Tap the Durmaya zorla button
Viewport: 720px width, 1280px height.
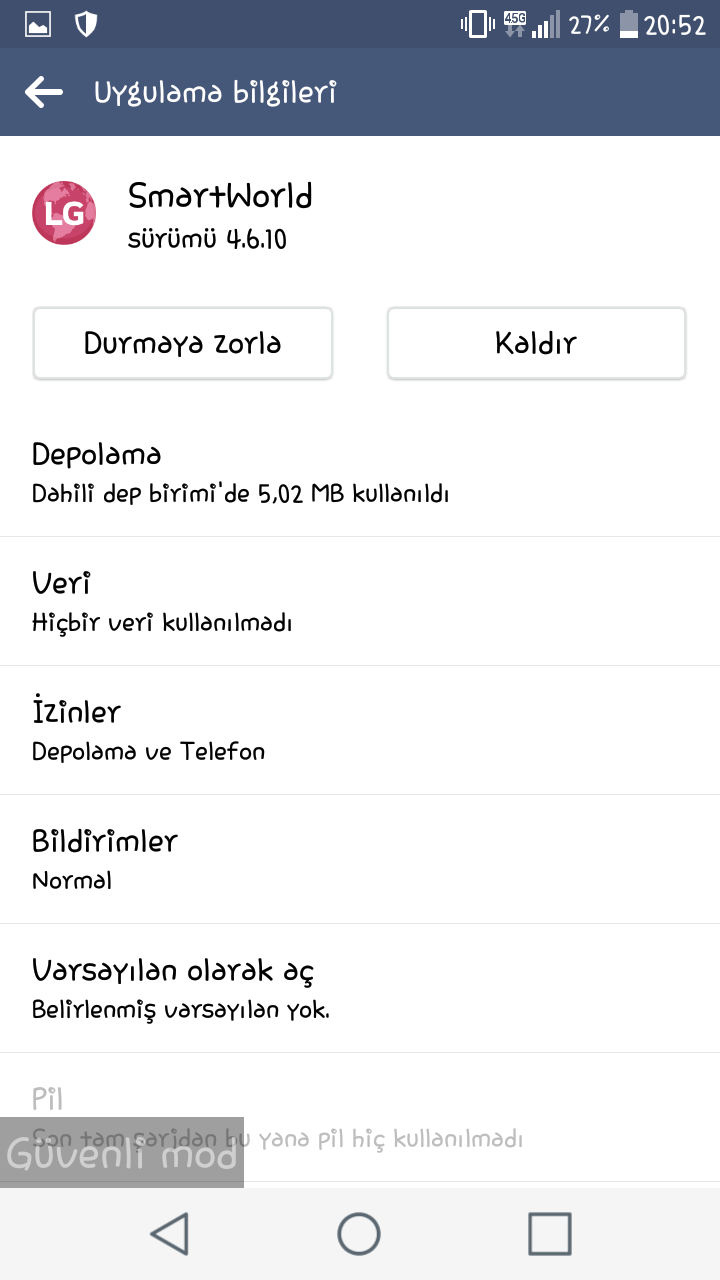click(183, 343)
